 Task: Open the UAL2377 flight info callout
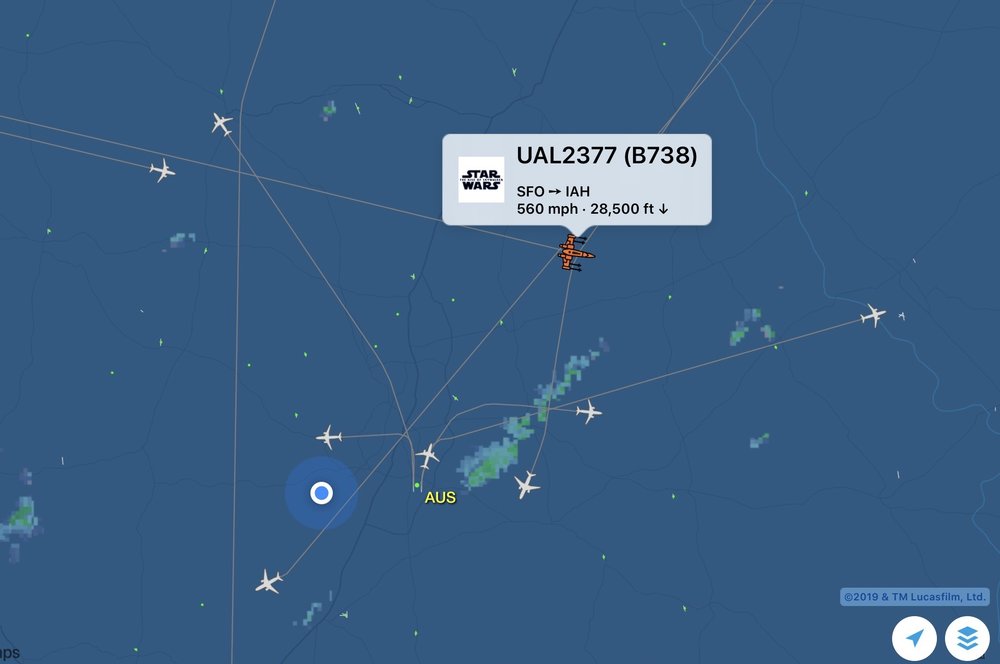(578, 179)
